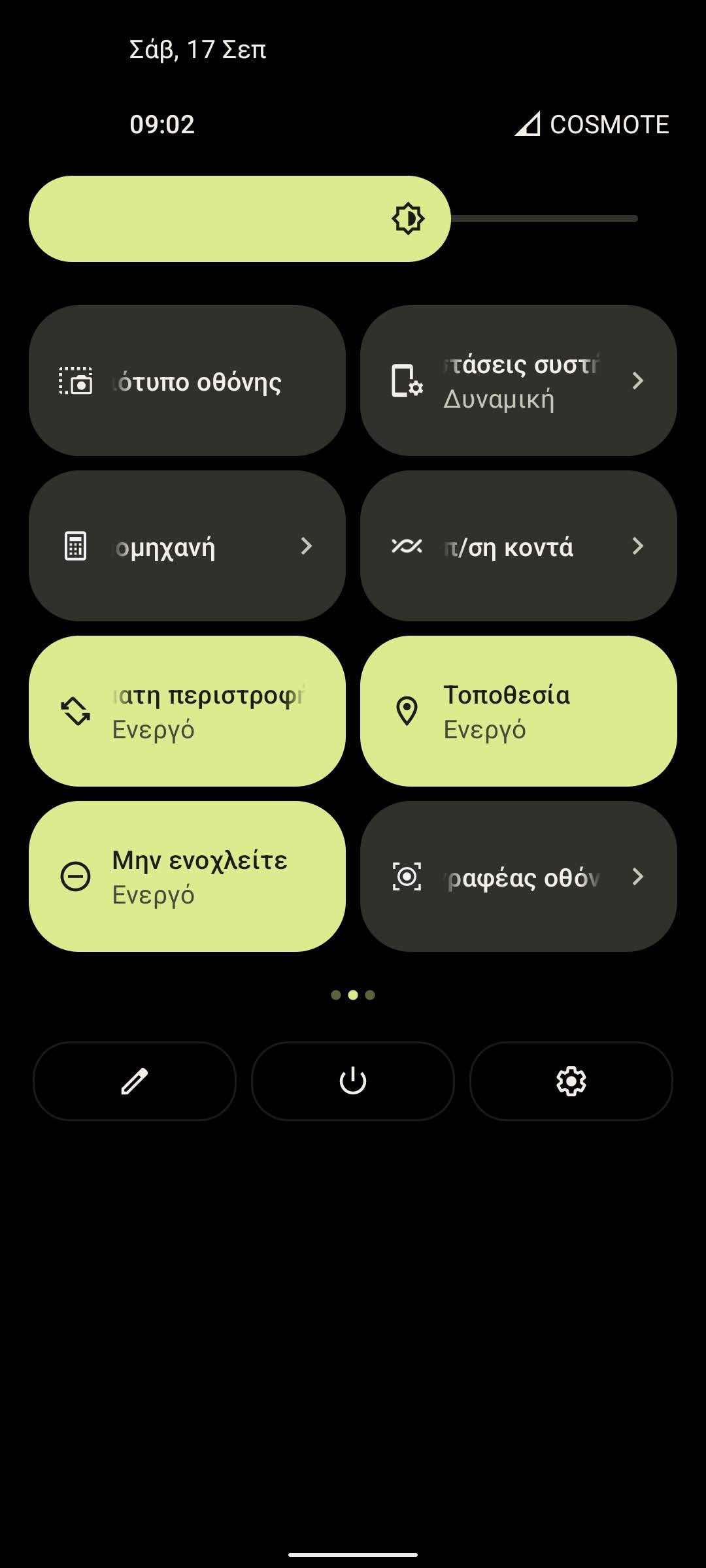The image size is (706, 1568).
Task: Turn off Μην ενοχλείτε (Do Not Disturb)
Action: tap(187, 876)
